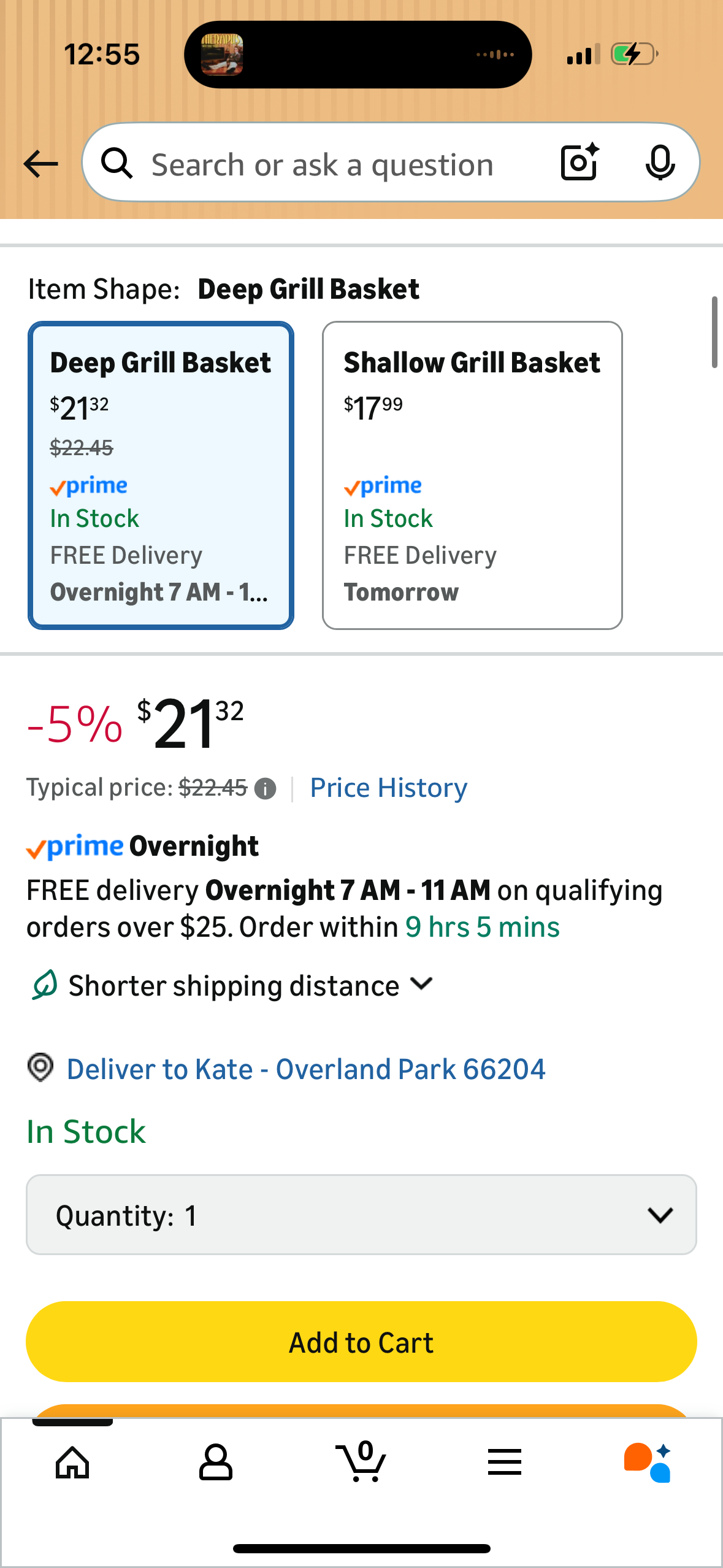The width and height of the screenshot is (723, 1568).
Task: Launch the AI shopping assistant tab
Action: coord(648,1462)
